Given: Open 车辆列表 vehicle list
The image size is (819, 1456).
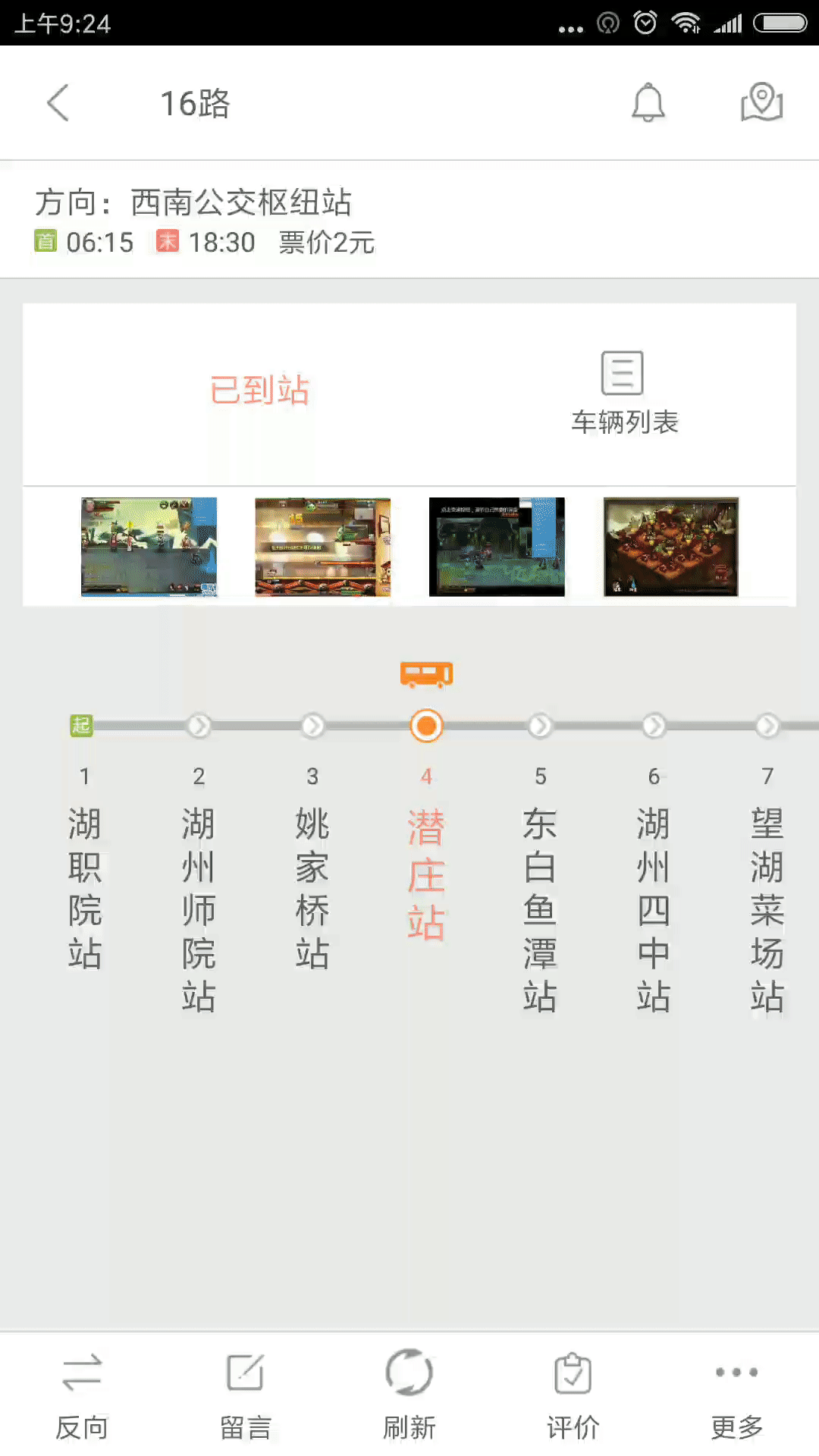Looking at the screenshot, I should click(623, 393).
